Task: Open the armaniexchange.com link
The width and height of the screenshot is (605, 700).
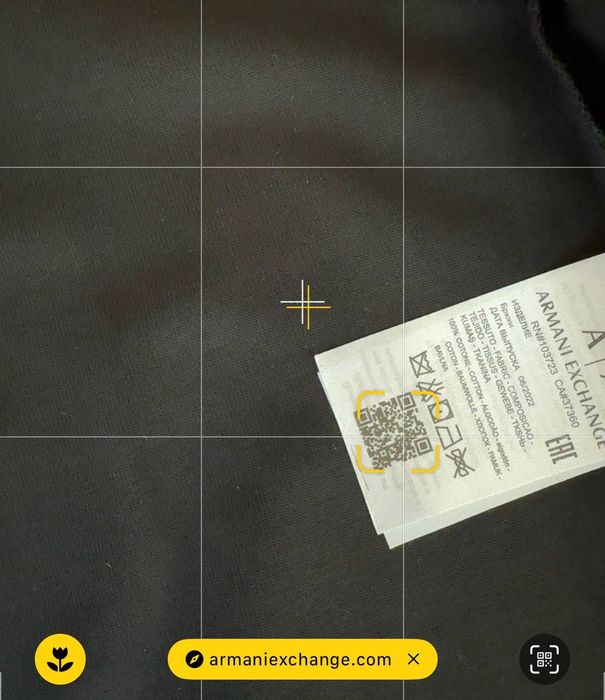Action: pos(290,659)
